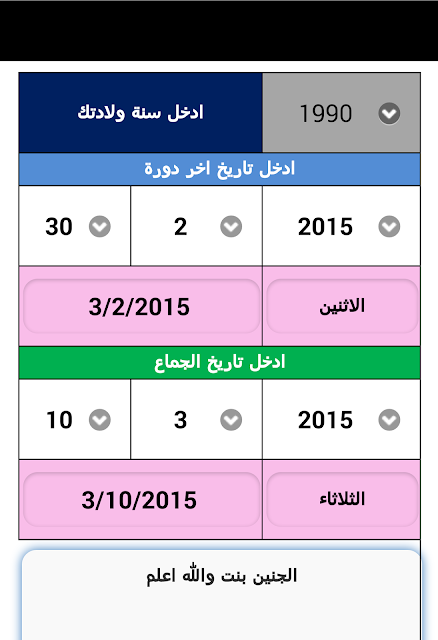The width and height of the screenshot is (438, 640).
Task: Tap the 3/2/2015 date button
Action: (141, 306)
